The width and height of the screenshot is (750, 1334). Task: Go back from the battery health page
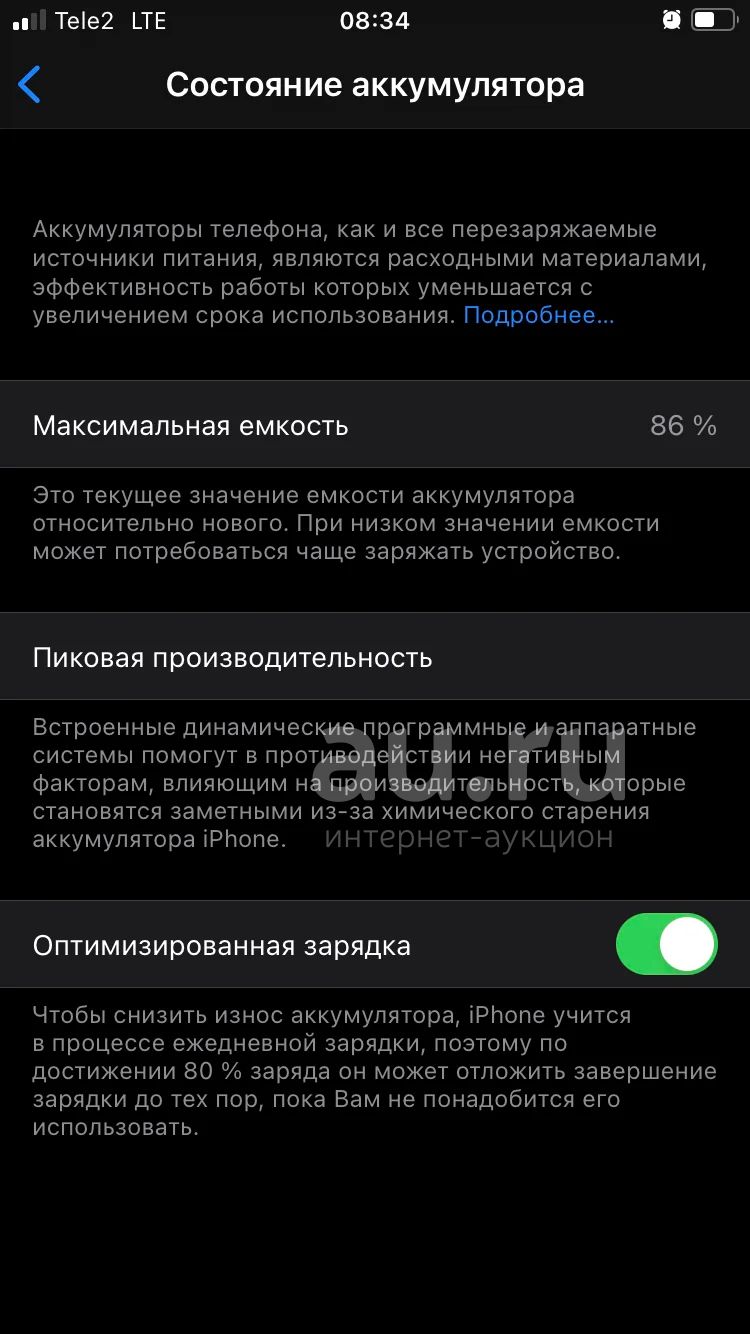pos(30,85)
